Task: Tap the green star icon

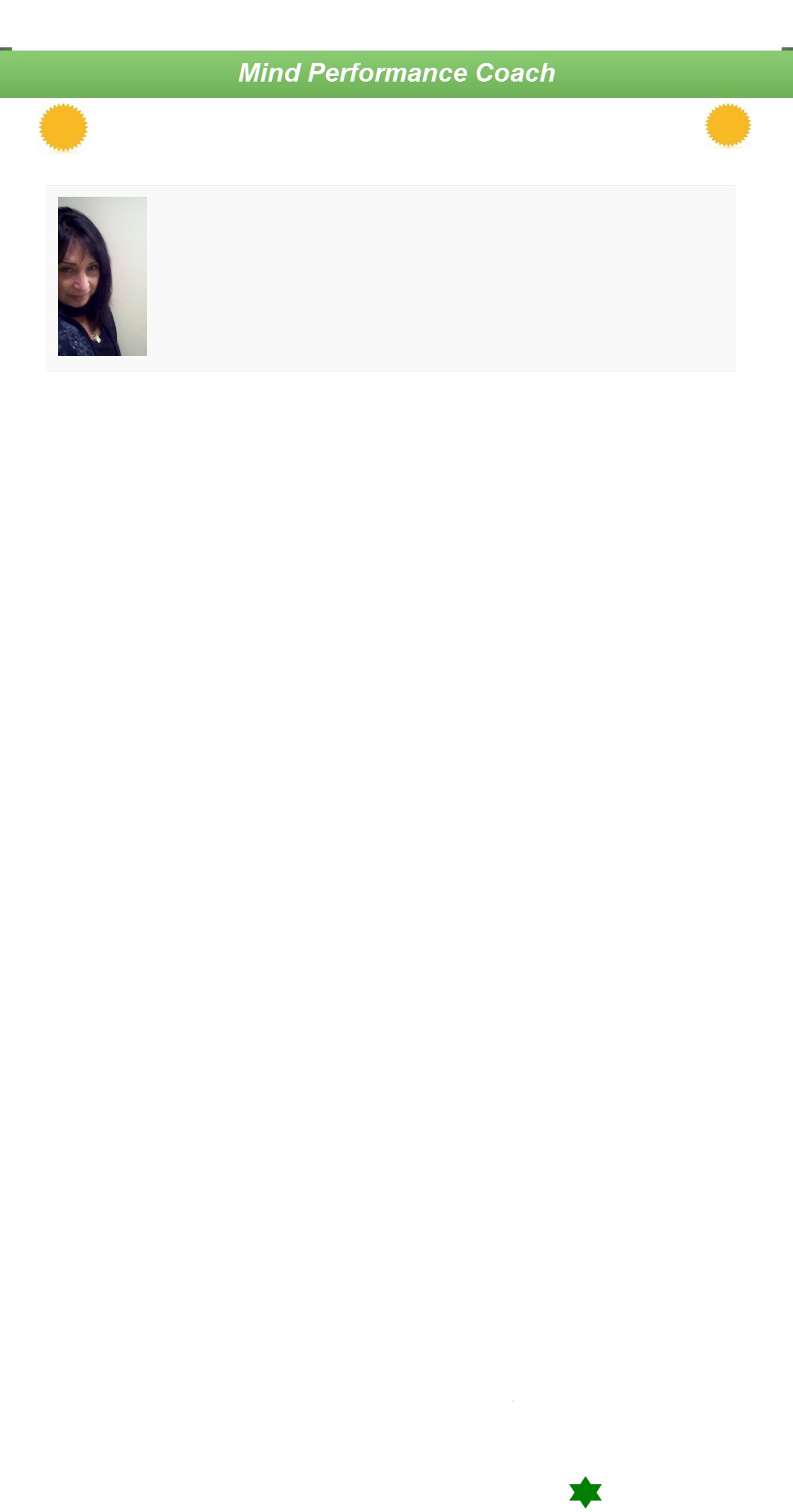Action: pyautogui.click(x=586, y=1492)
